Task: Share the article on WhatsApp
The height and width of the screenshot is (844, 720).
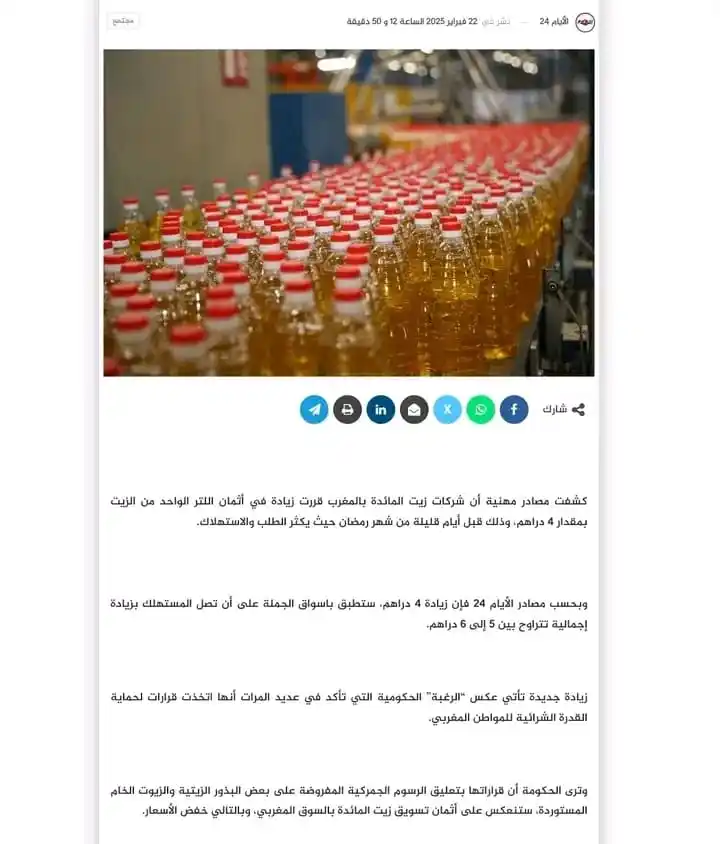Action: coord(480,409)
